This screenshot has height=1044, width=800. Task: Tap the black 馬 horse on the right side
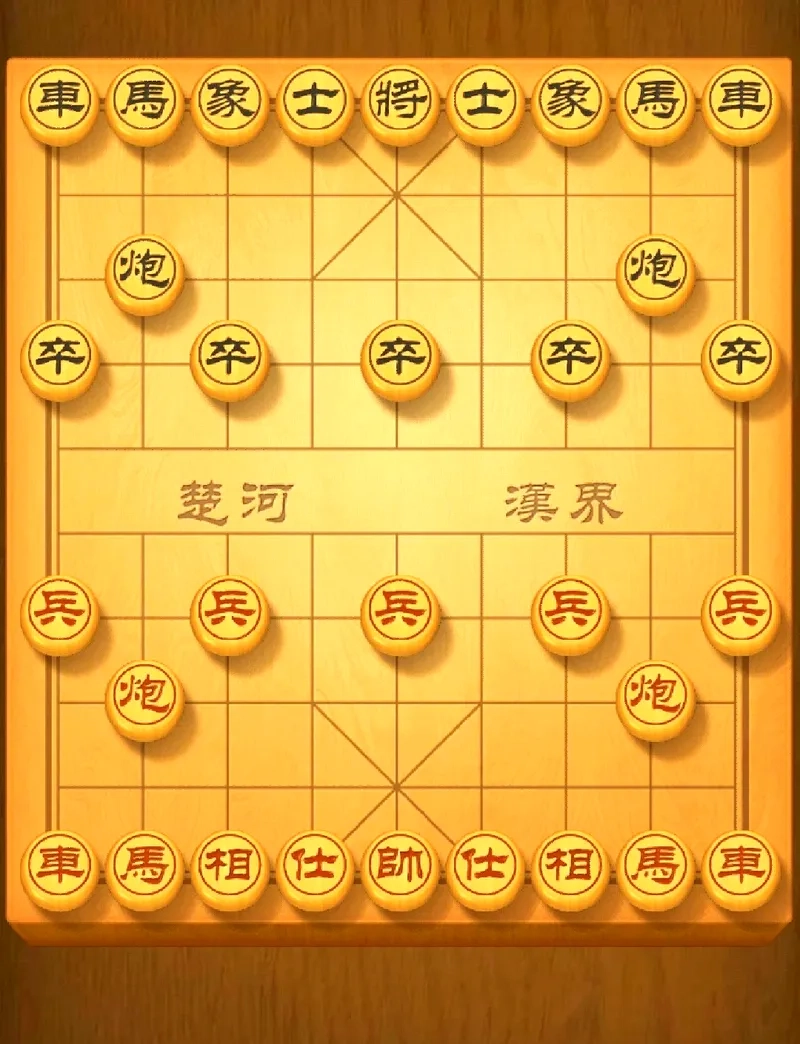[655, 101]
